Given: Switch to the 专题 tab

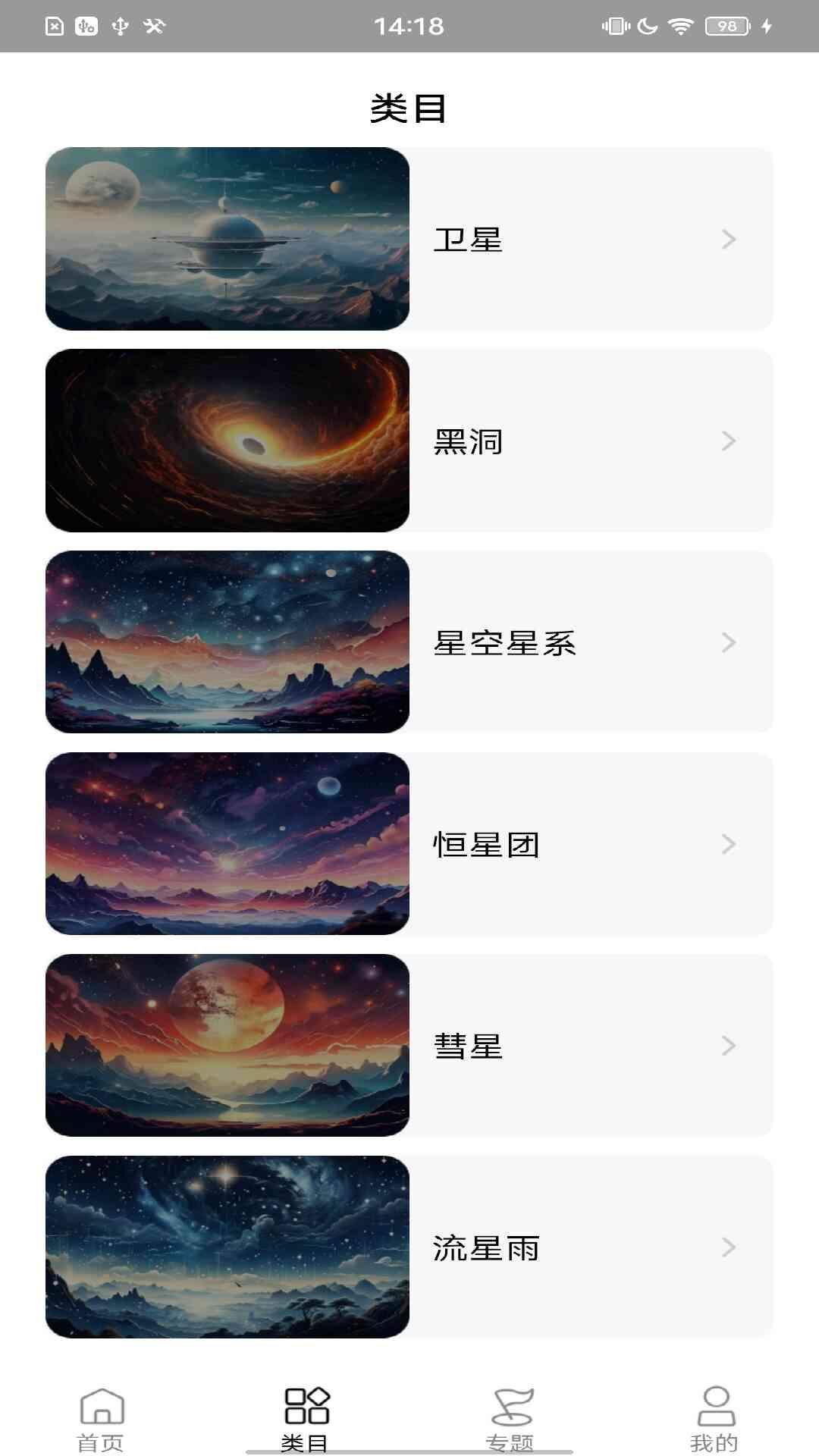Looking at the screenshot, I should (x=510, y=1418).
